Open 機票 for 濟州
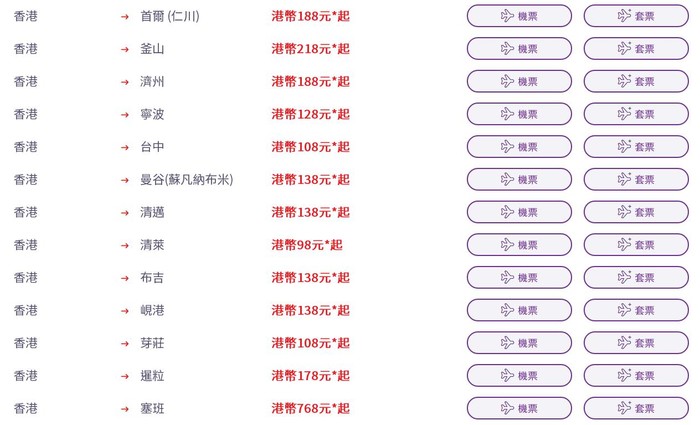Image resolution: width=700 pixels, height=425 pixels. [519, 82]
